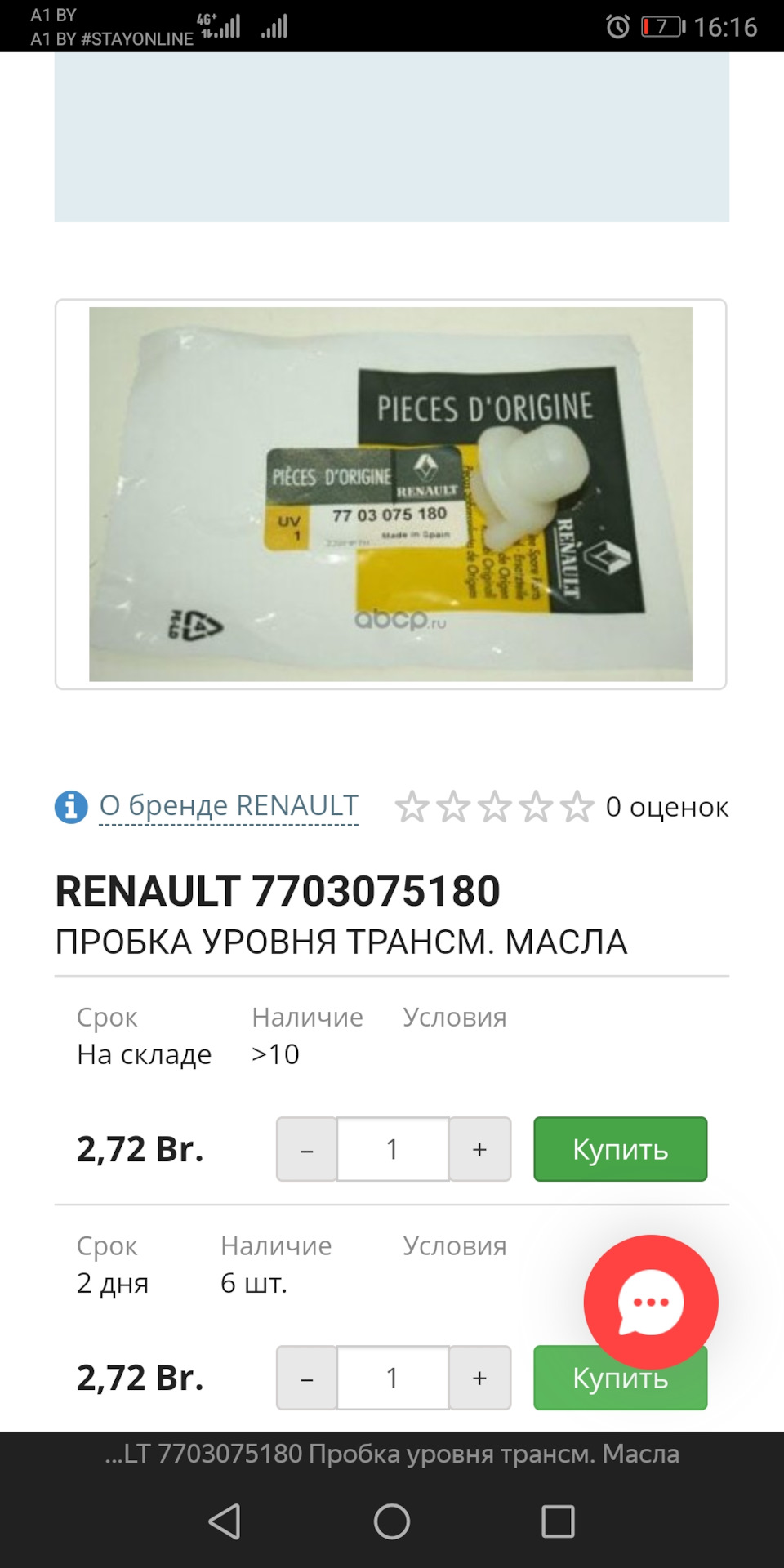This screenshot has height=1568, width=784.
Task: Open the red chat support bubble
Action: (x=650, y=1302)
